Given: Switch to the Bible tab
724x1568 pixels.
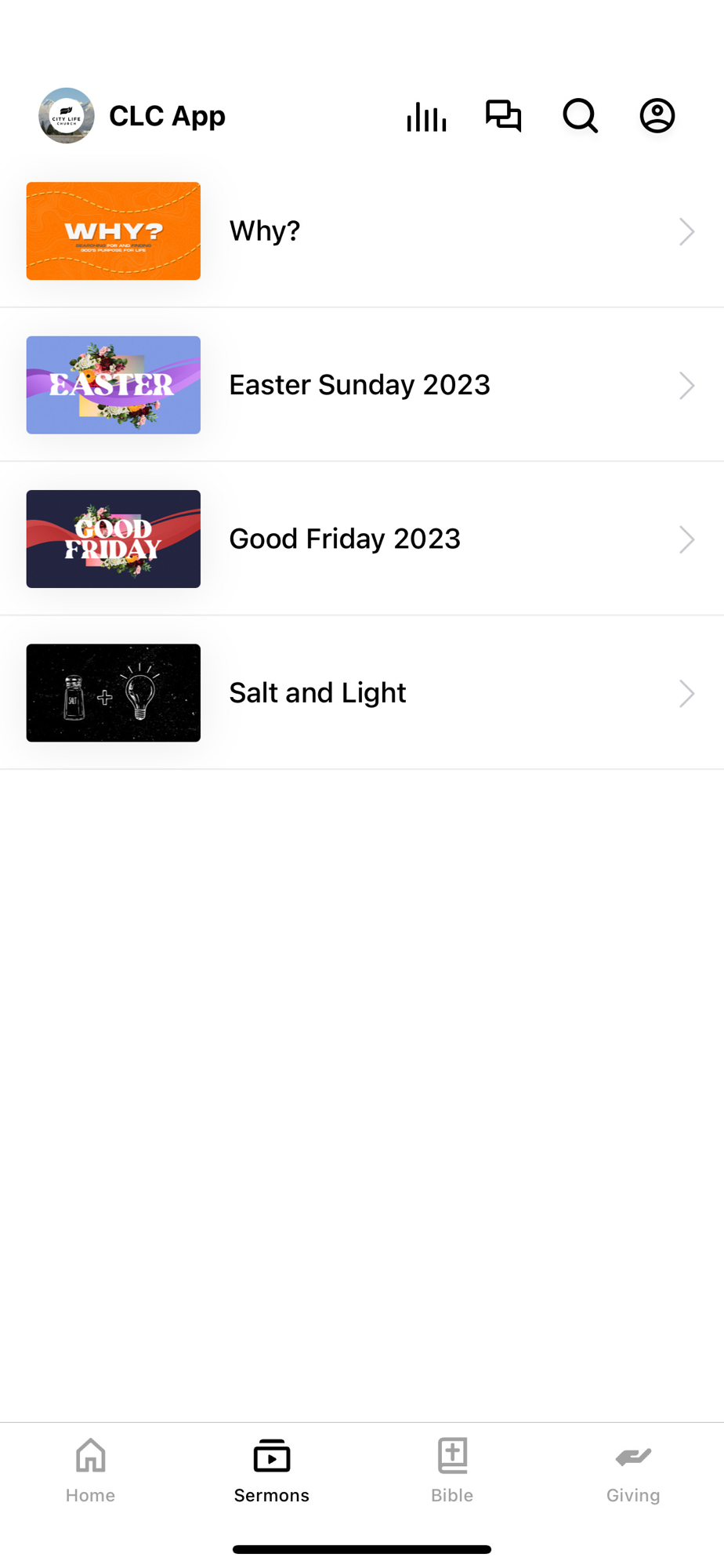Looking at the screenshot, I should [452, 1470].
